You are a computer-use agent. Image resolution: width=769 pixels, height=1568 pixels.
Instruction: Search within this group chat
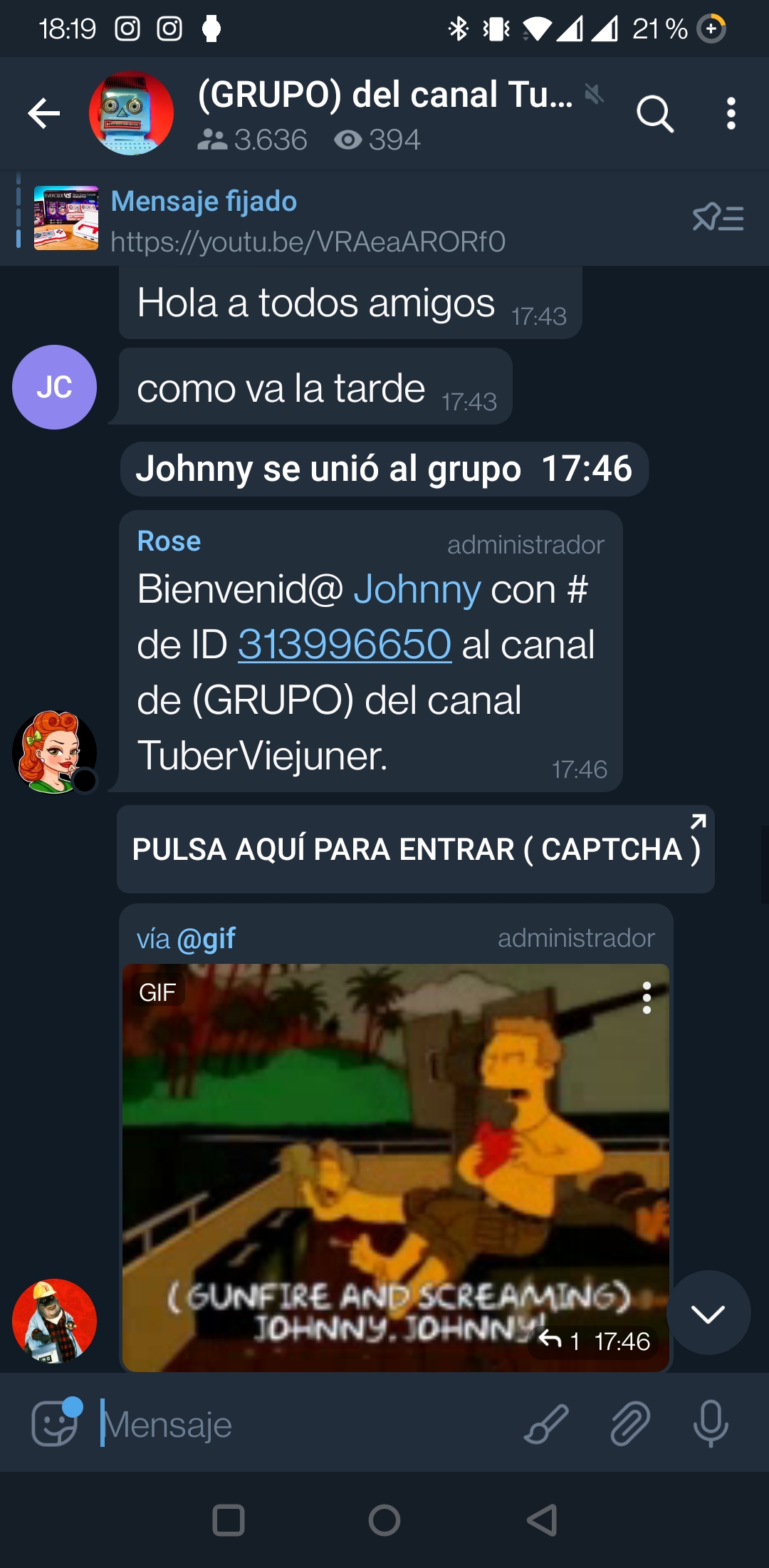click(x=655, y=113)
